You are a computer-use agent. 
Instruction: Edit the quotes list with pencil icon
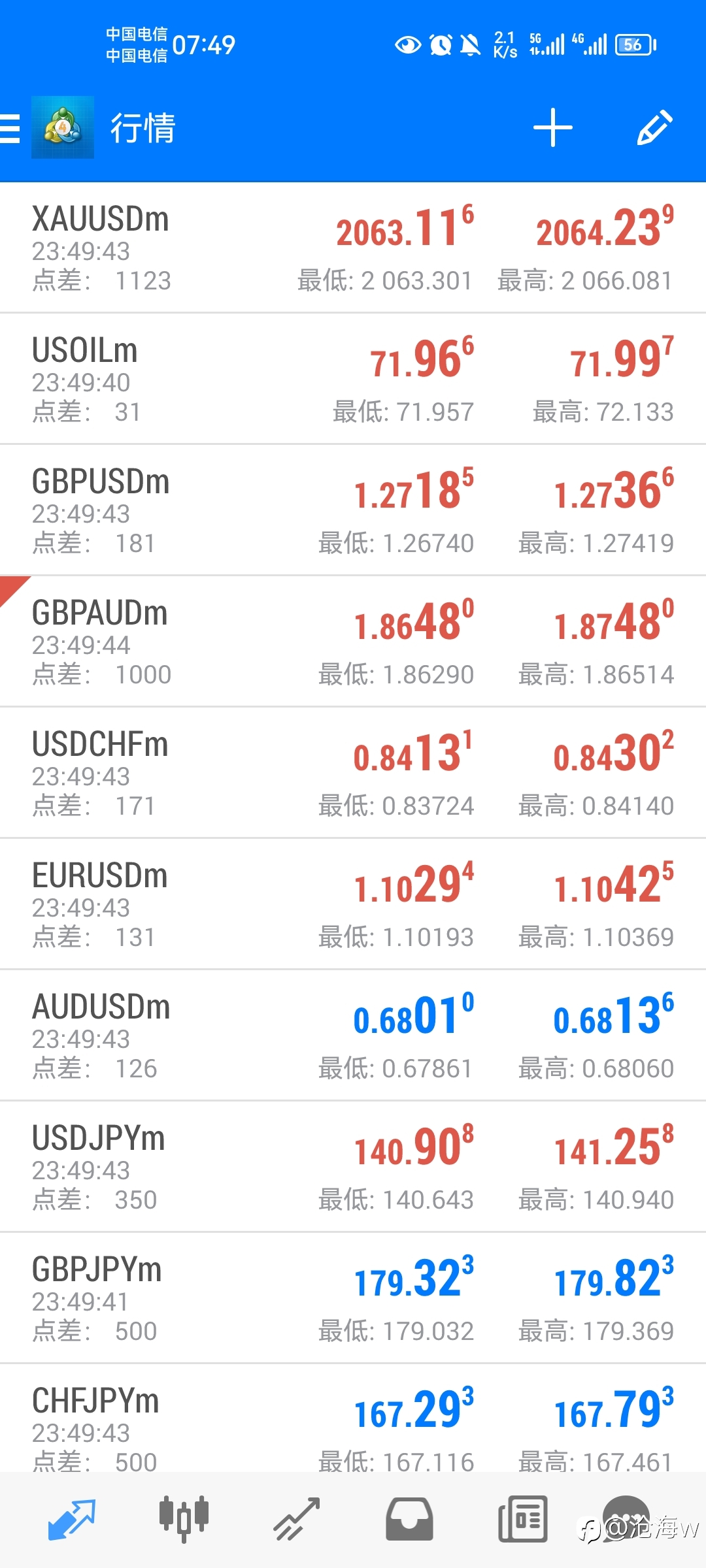(654, 127)
